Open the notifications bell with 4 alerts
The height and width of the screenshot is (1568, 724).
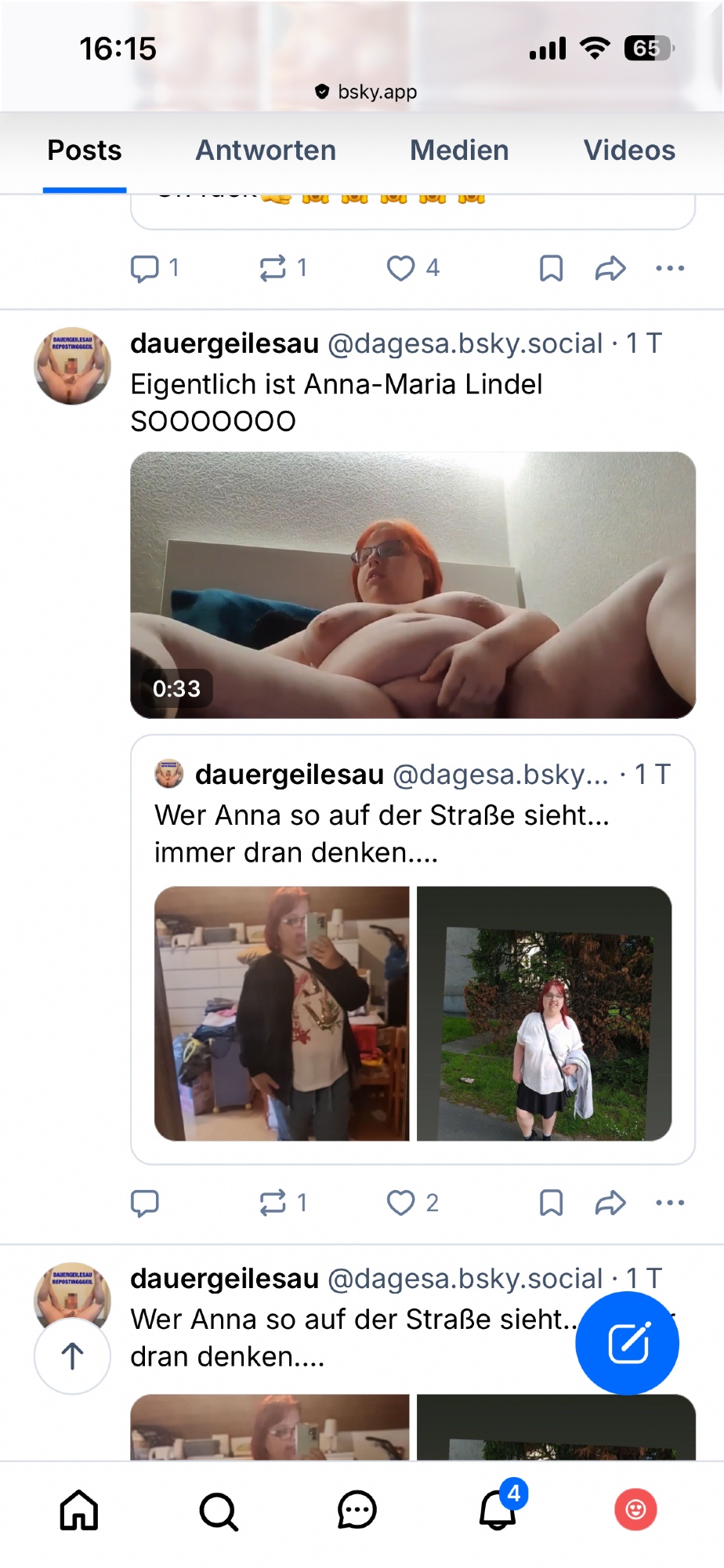point(498,1510)
